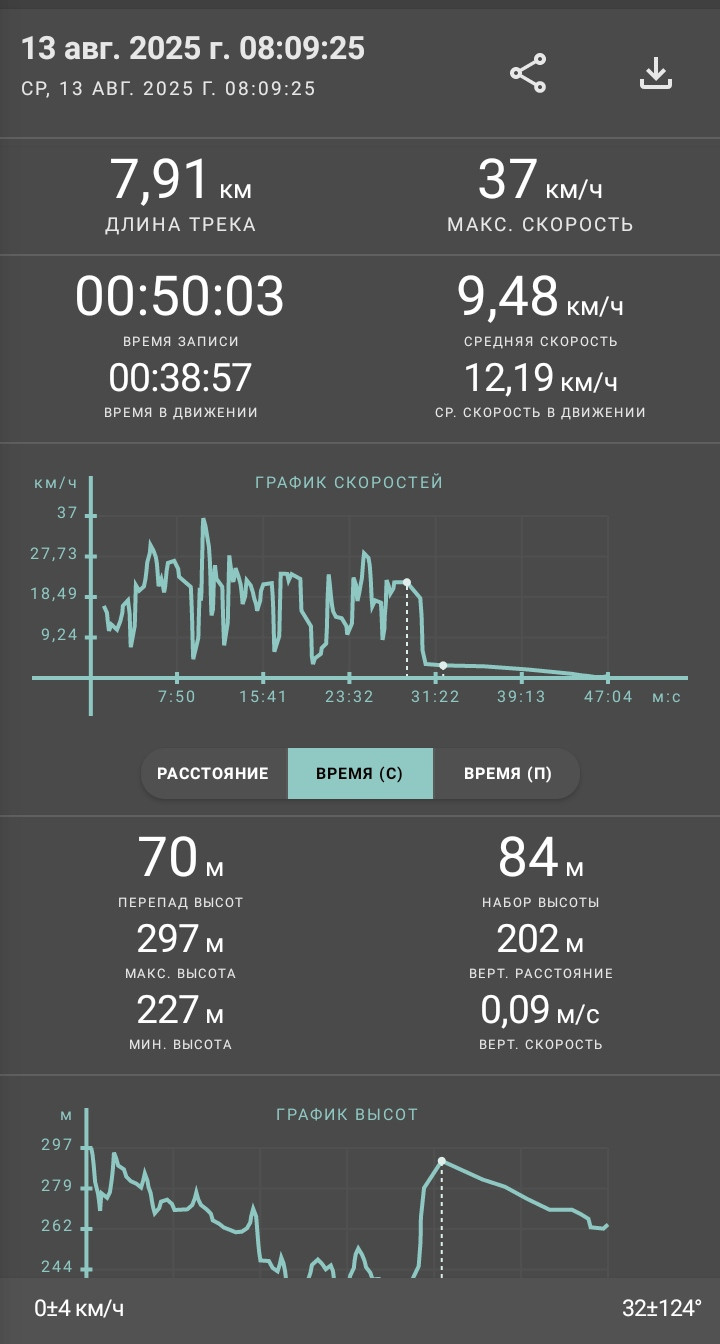Share this recorded track
Image resolution: width=720 pixels, height=1344 pixels.
[528, 74]
